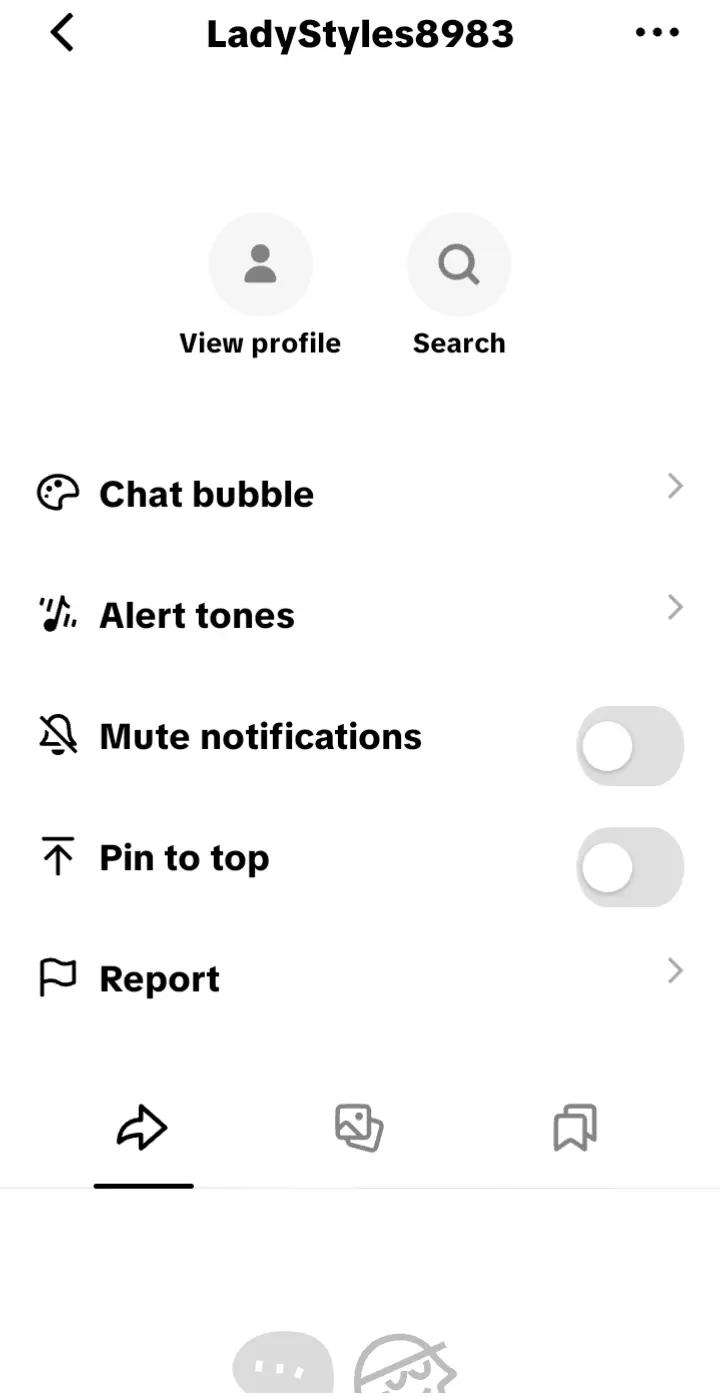This screenshot has height=1396, width=720.
Task: Go back using the top-left arrow
Action: pyautogui.click(x=62, y=33)
